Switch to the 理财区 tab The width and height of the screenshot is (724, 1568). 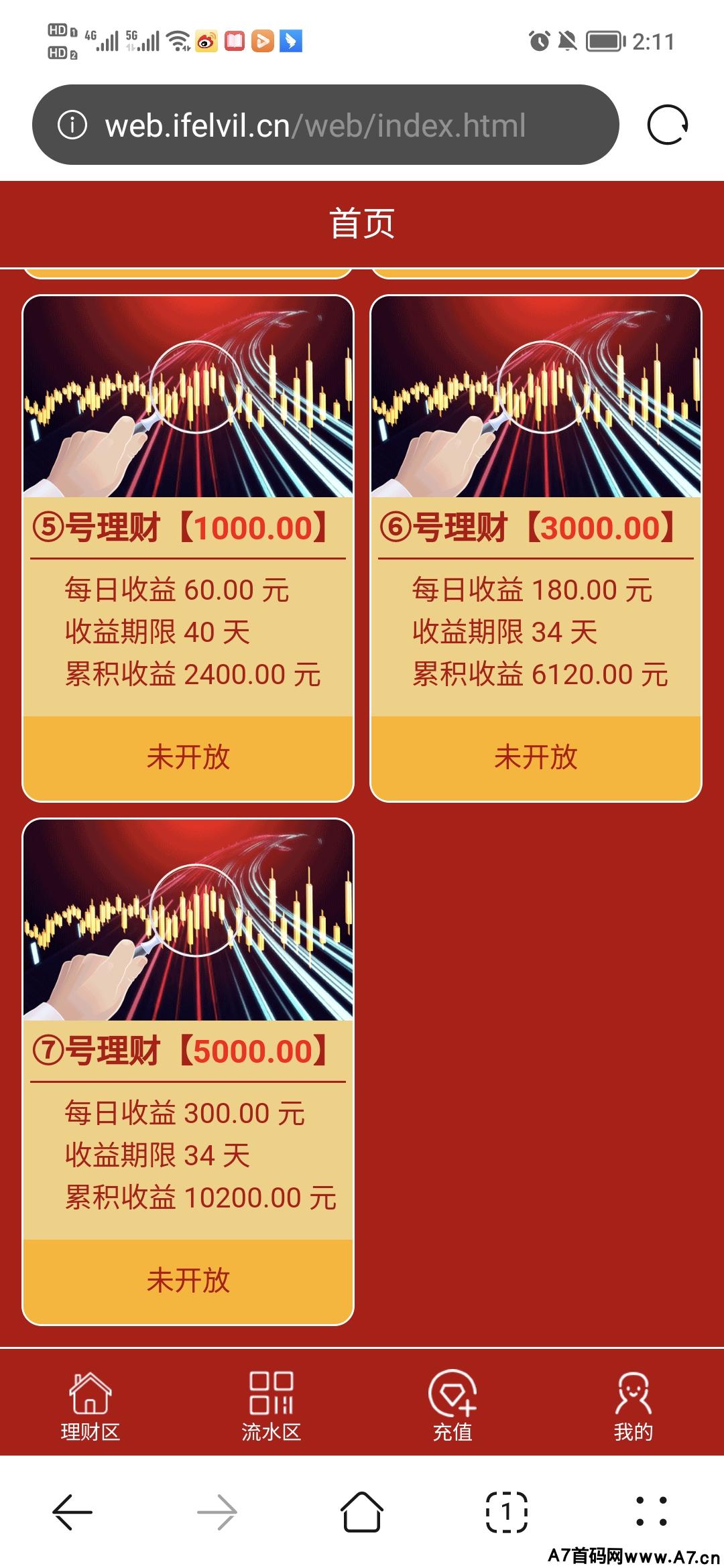coord(90,1406)
